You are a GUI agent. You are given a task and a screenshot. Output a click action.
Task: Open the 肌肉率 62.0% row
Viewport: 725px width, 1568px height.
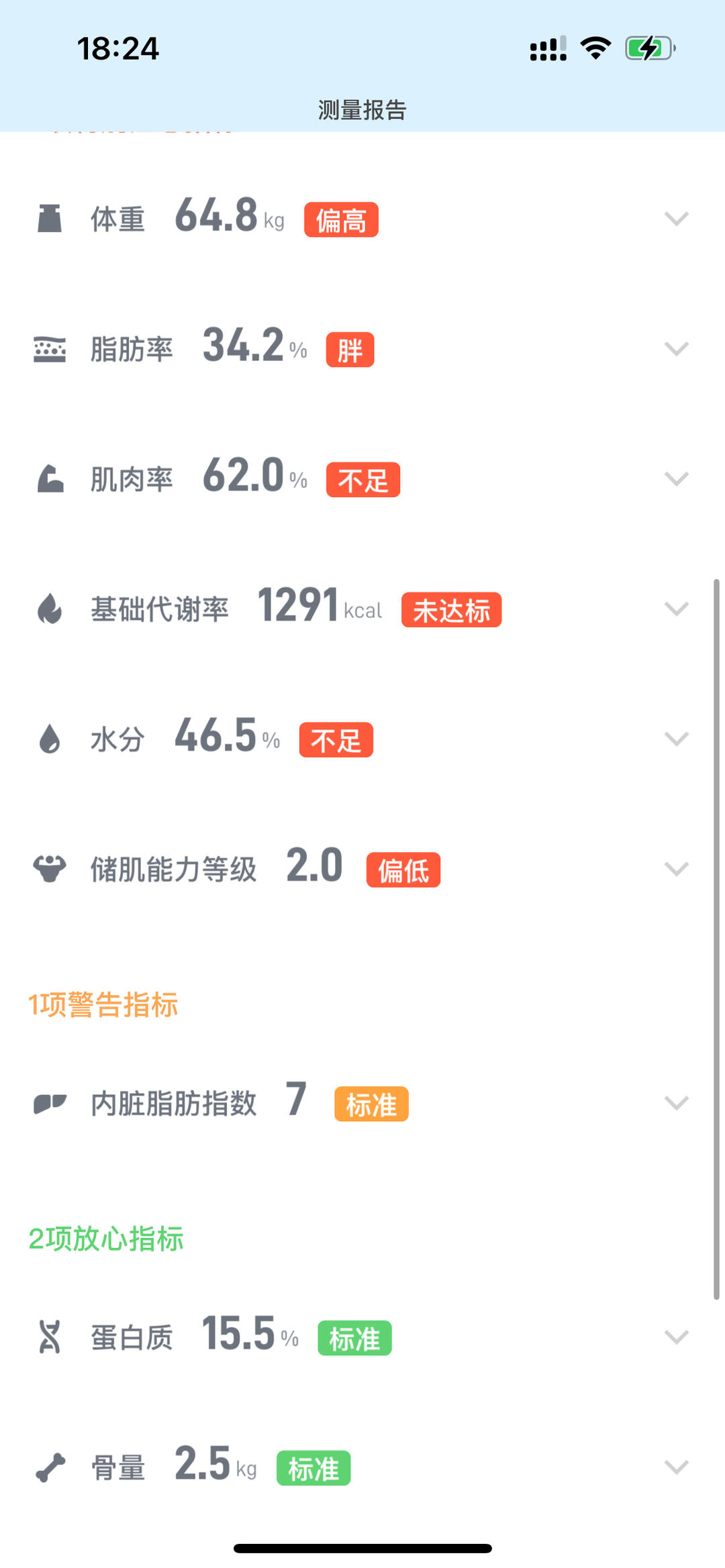coord(676,479)
